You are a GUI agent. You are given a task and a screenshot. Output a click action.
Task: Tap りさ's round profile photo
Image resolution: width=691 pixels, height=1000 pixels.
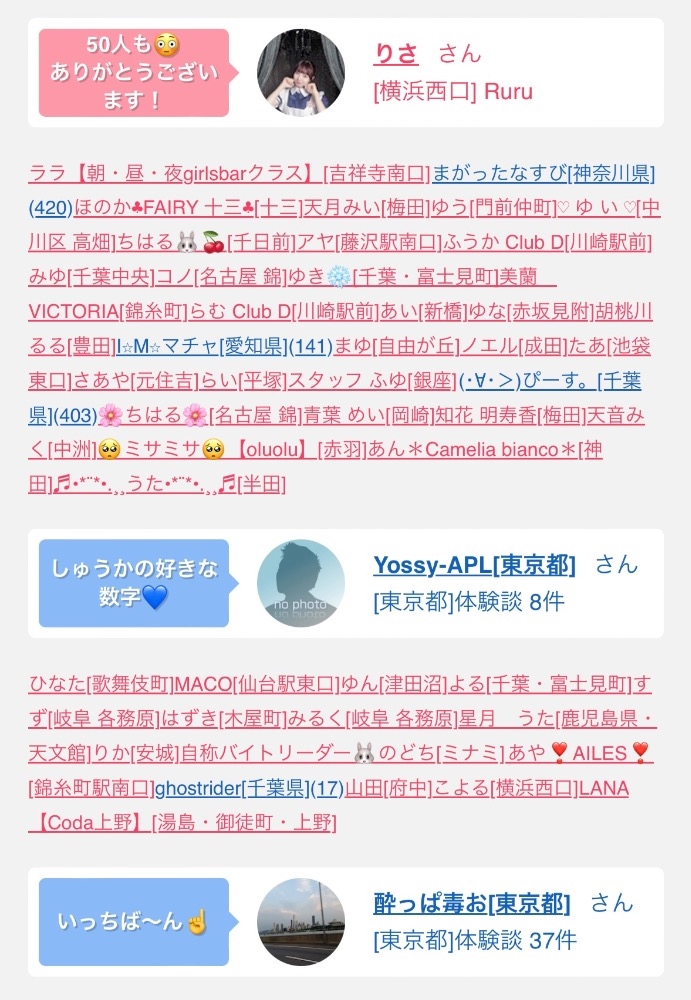click(x=301, y=73)
